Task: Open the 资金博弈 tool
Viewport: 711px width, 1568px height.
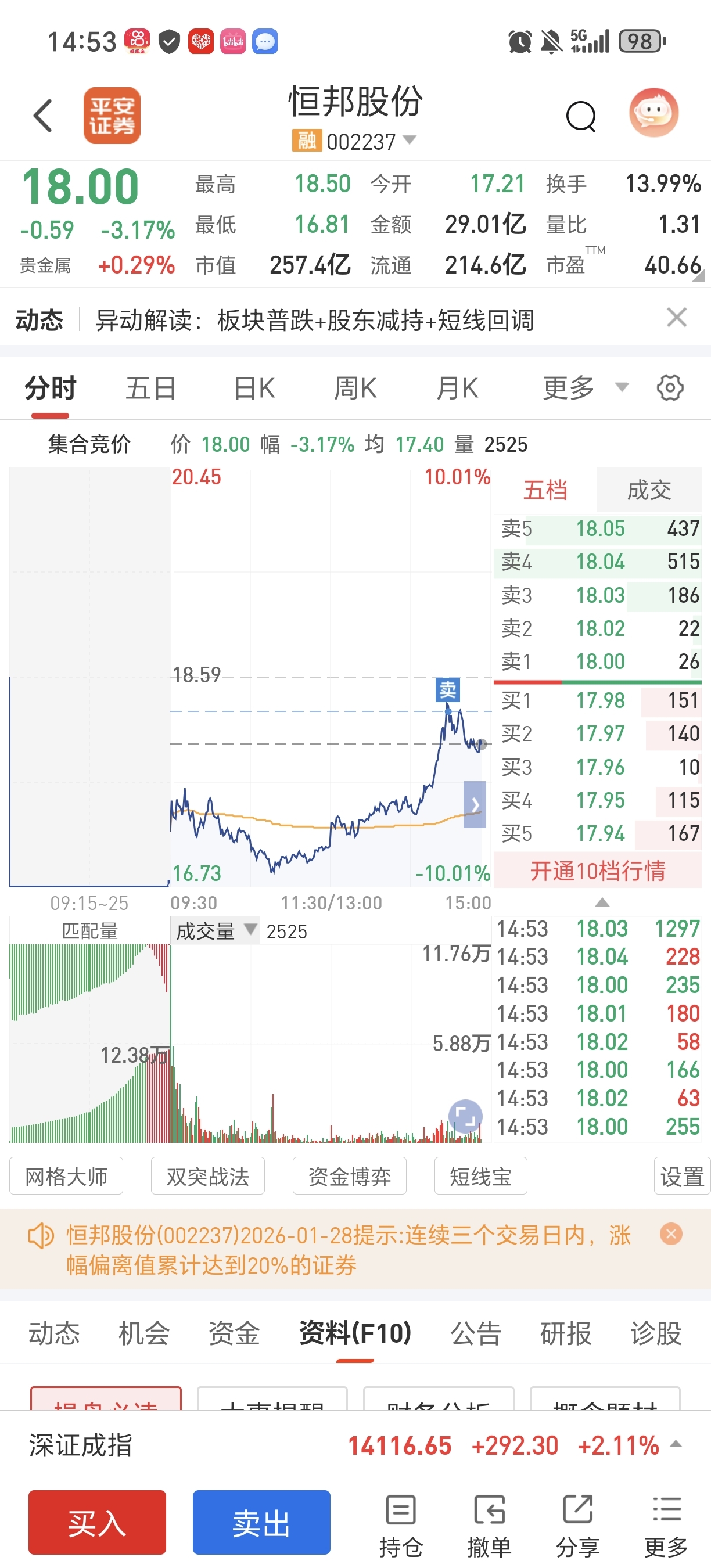Action: 350,1176
